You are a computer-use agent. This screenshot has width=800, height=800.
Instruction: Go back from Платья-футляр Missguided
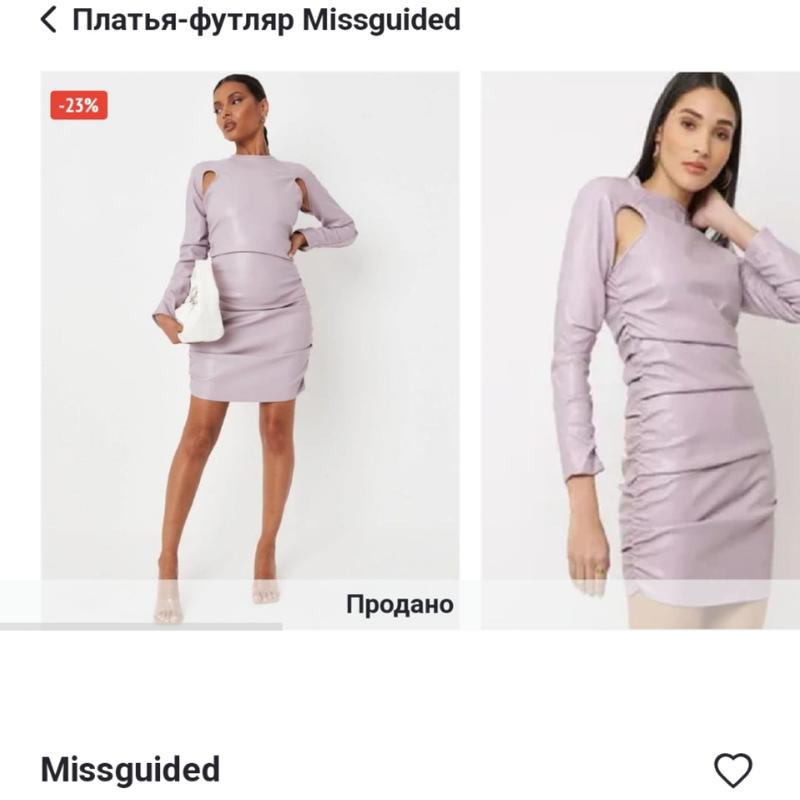tap(48, 20)
